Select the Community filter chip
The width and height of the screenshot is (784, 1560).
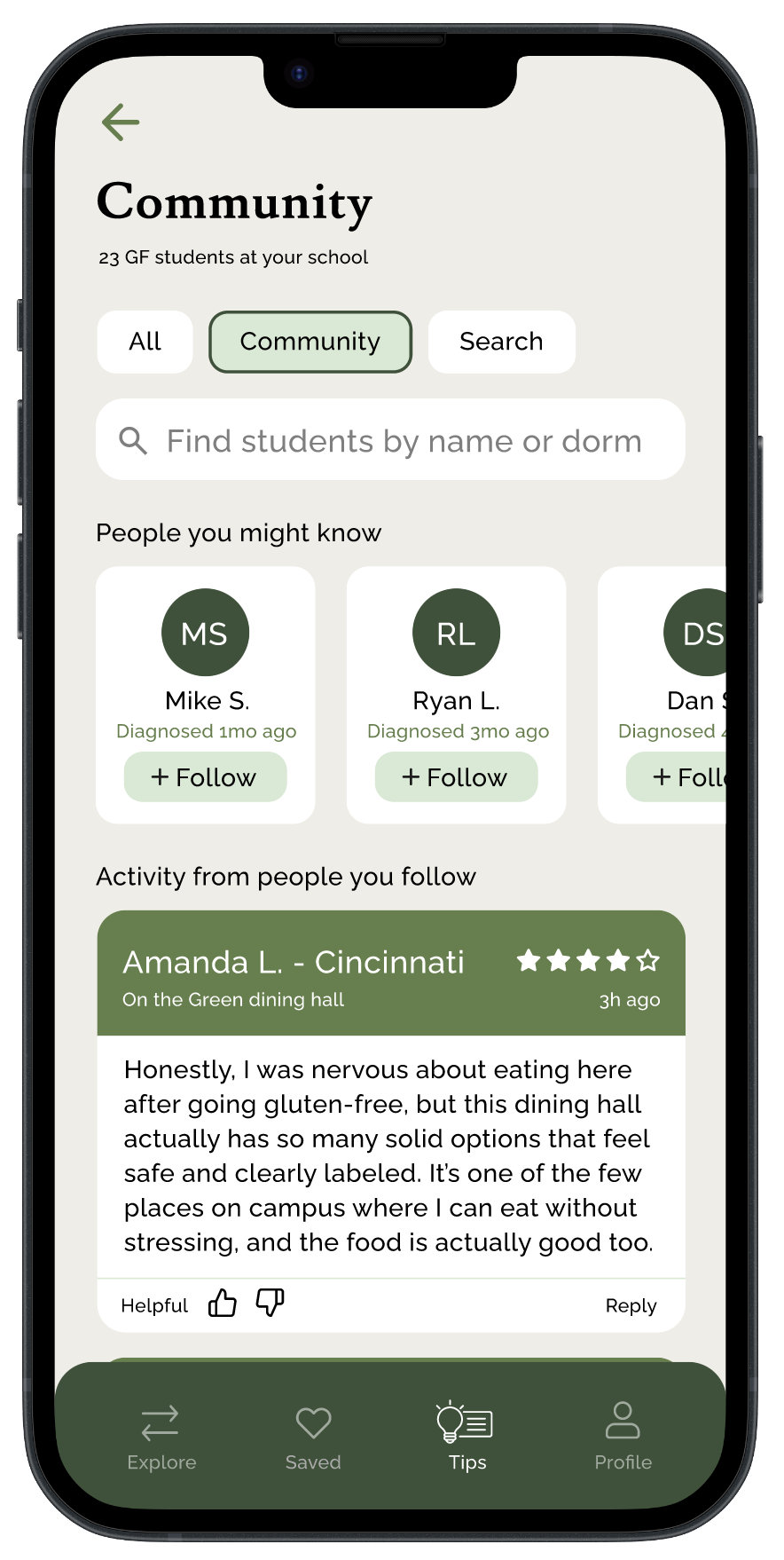tap(310, 342)
